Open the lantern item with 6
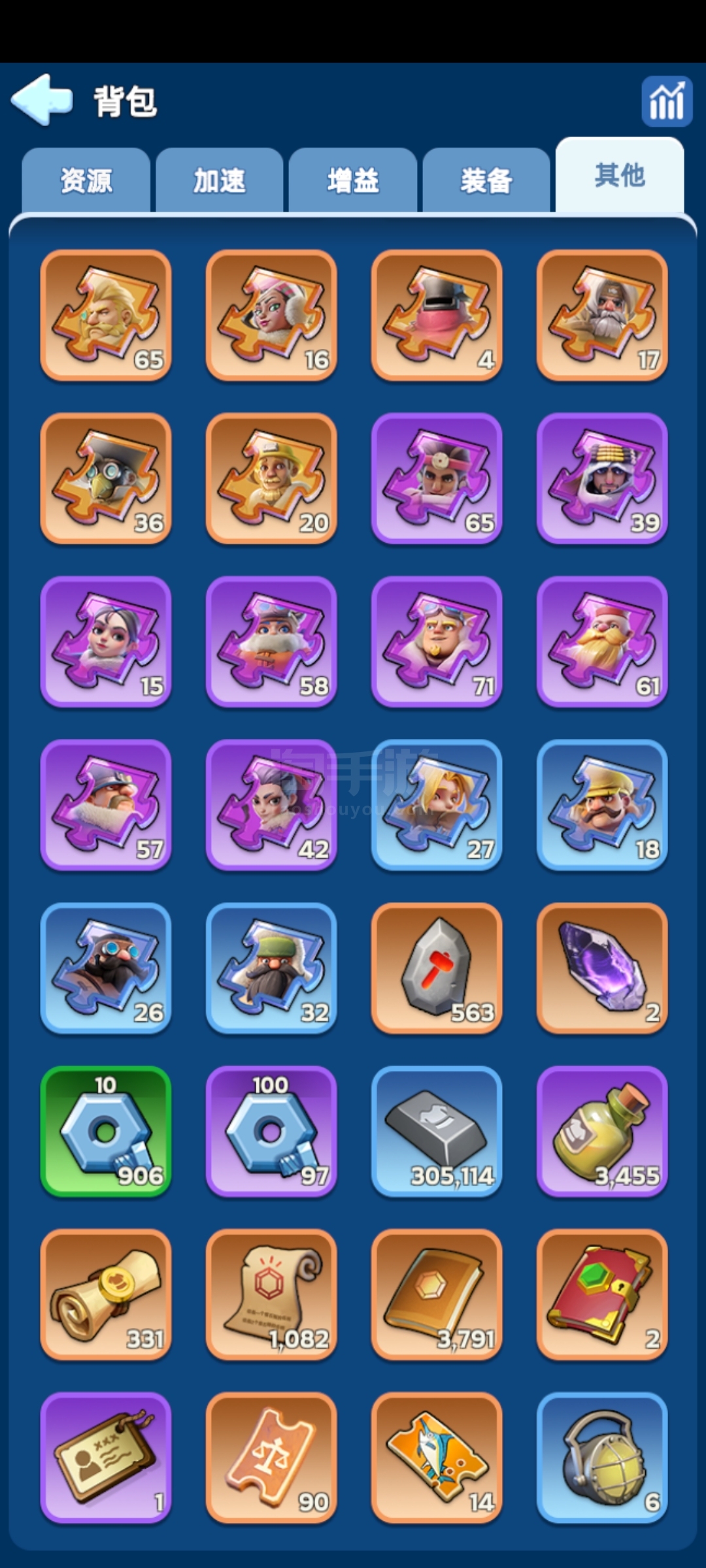The height and width of the screenshot is (1568, 706). [x=602, y=1458]
